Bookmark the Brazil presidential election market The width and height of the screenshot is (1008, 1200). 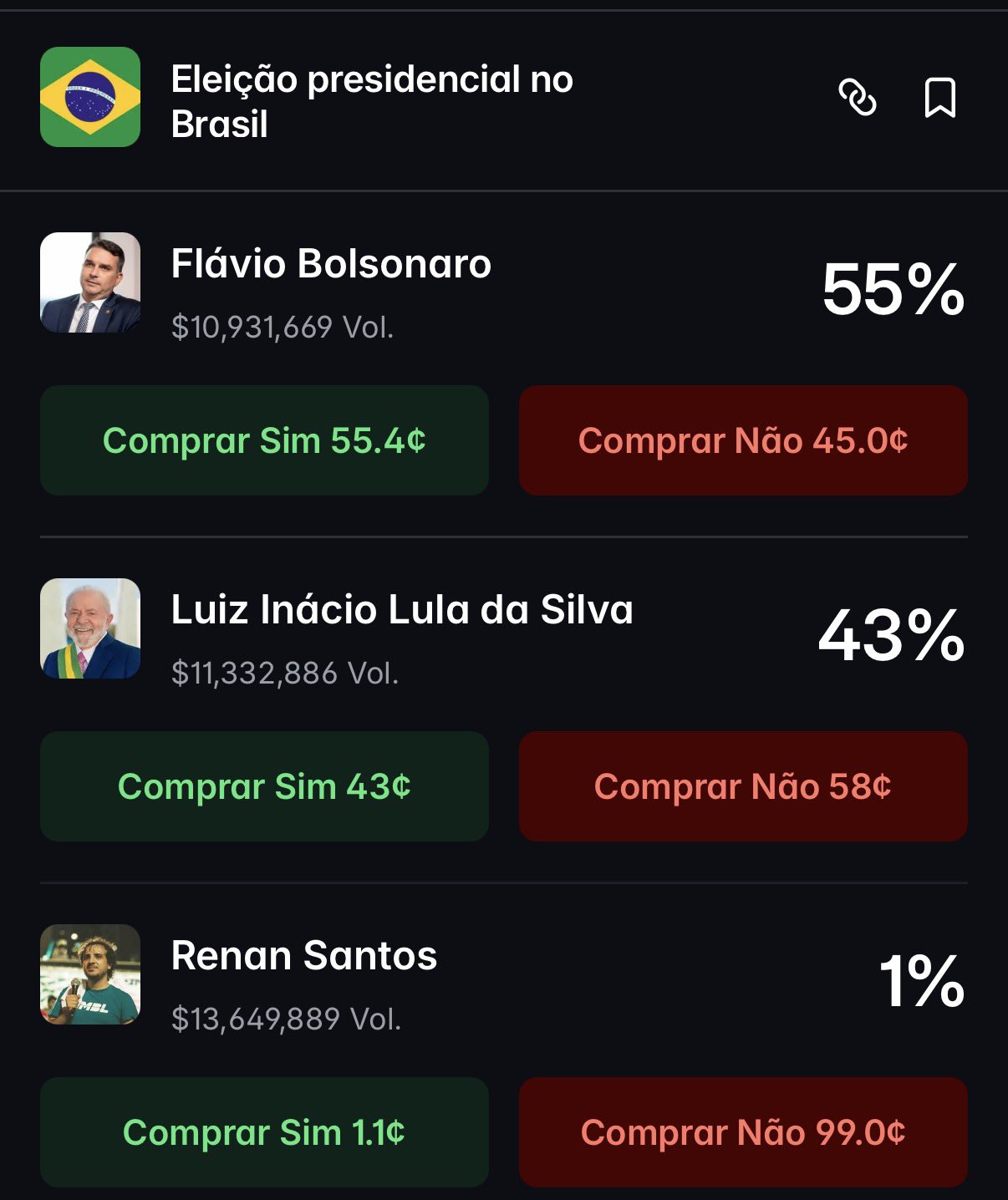pyautogui.click(x=940, y=98)
